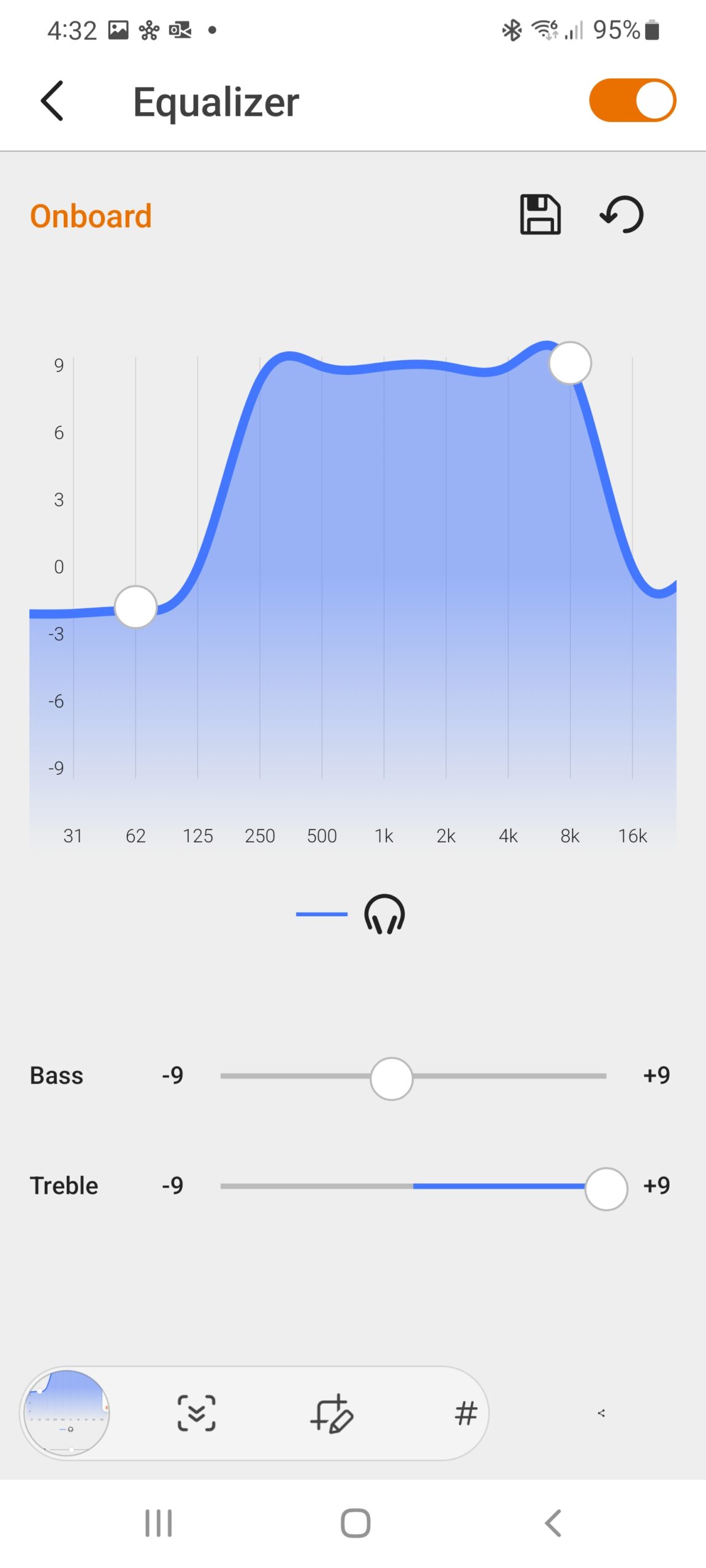The height and width of the screenshot is (1568, 706).
Task: Open the screenshot preview thumbnail
Action: point(67,1413)
